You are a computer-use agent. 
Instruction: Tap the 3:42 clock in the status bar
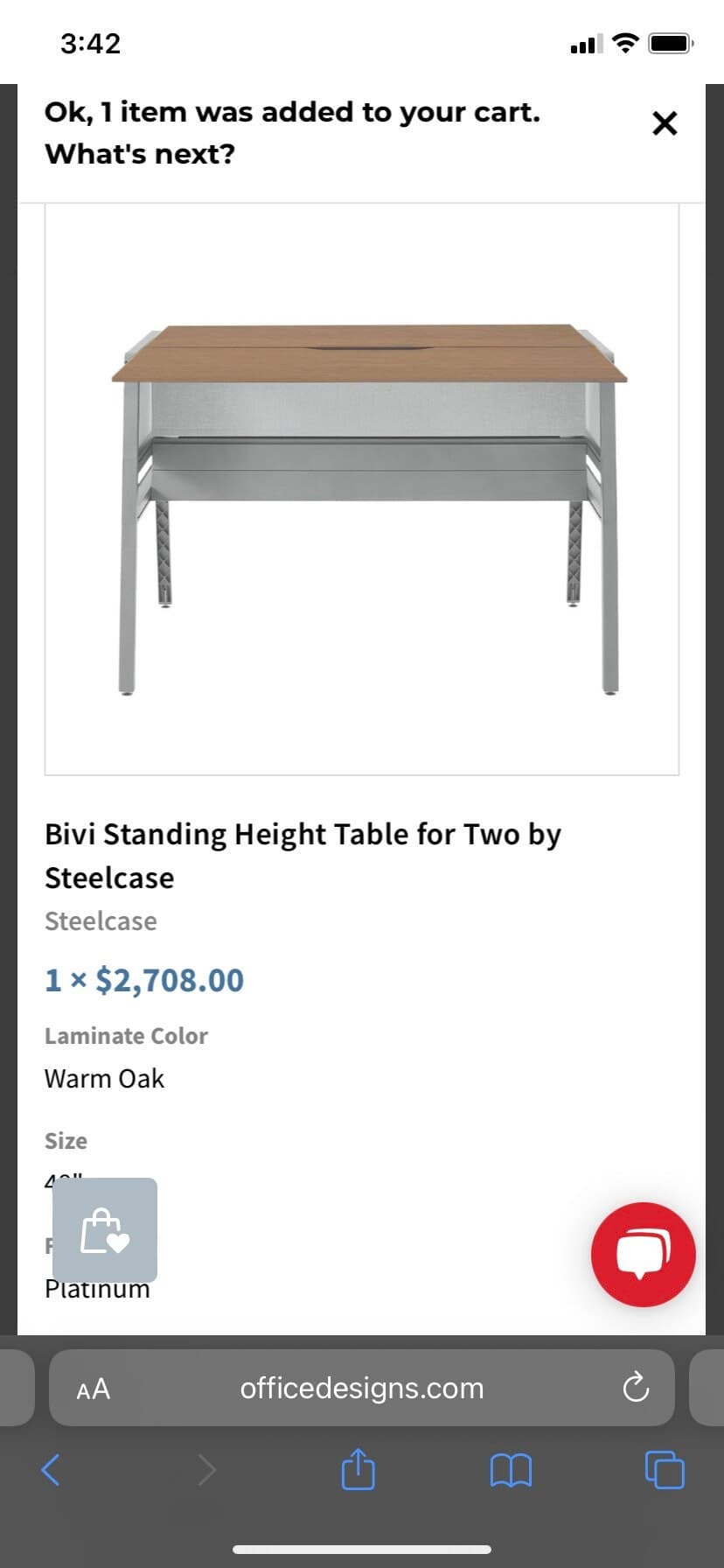pos(91,43)
